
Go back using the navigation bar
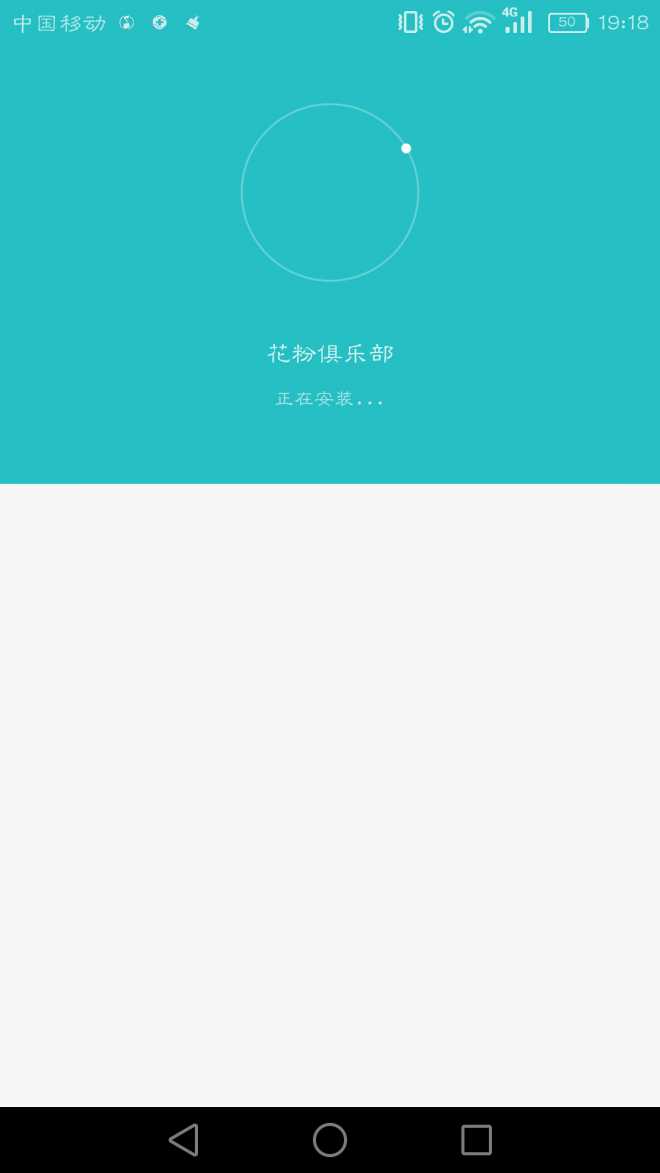[x=184, y=1140]
